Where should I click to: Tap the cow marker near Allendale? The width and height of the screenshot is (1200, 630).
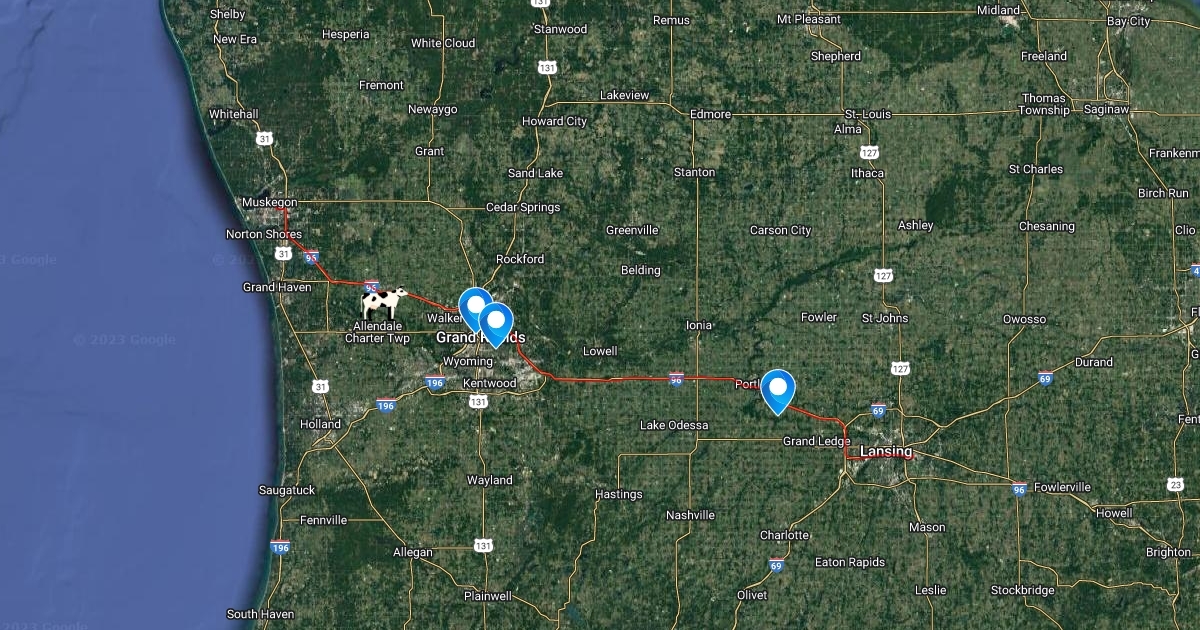coord(384,302)
